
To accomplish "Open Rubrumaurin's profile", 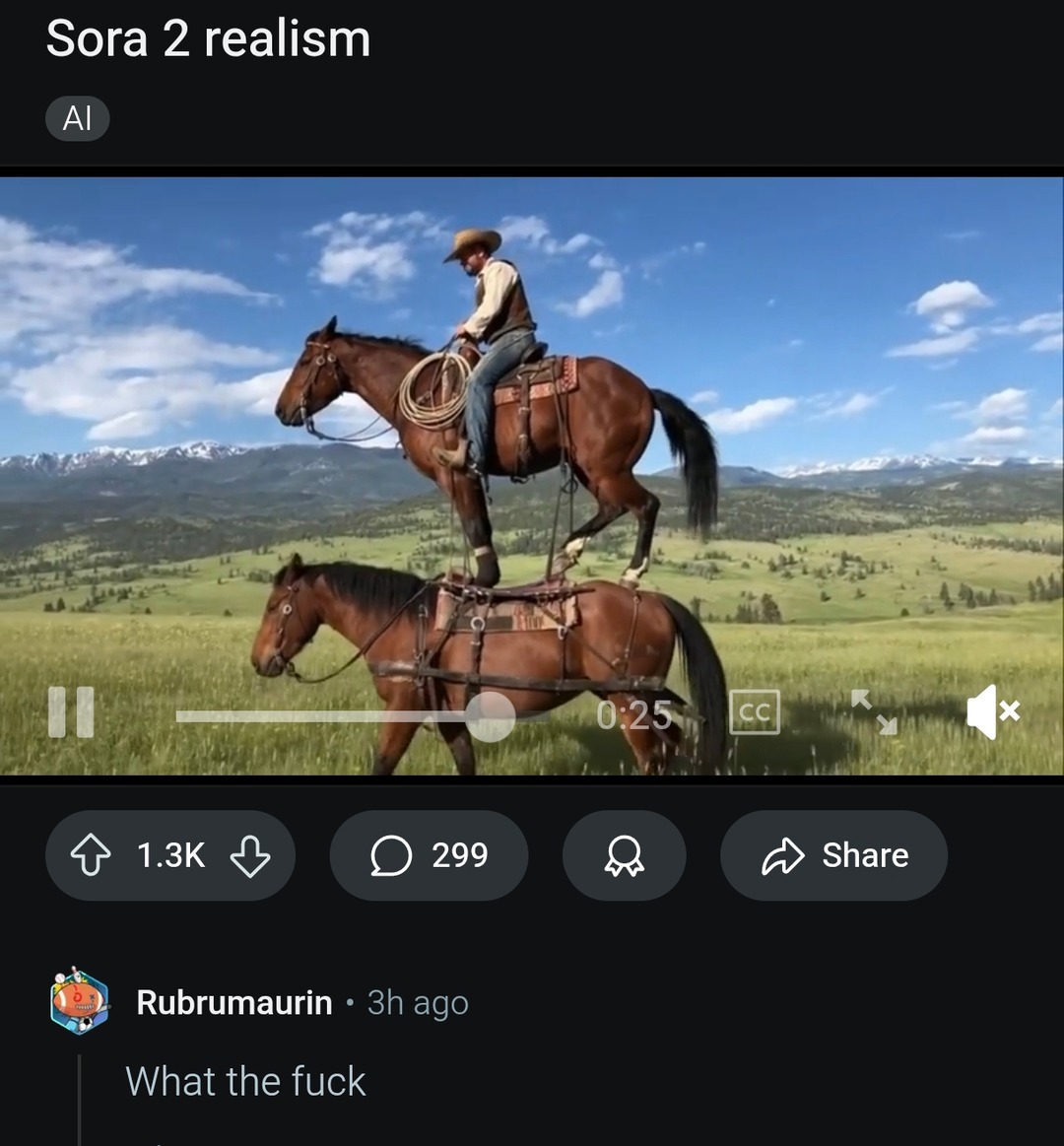I will pos(233,1002).
